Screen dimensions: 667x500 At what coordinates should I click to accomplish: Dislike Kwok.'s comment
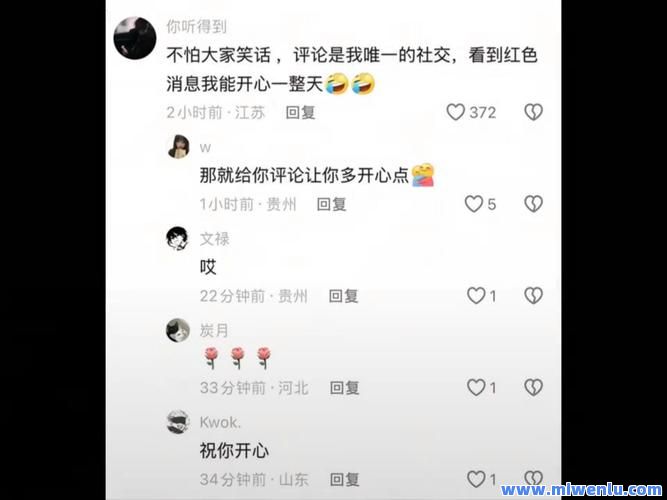[533, 480]
